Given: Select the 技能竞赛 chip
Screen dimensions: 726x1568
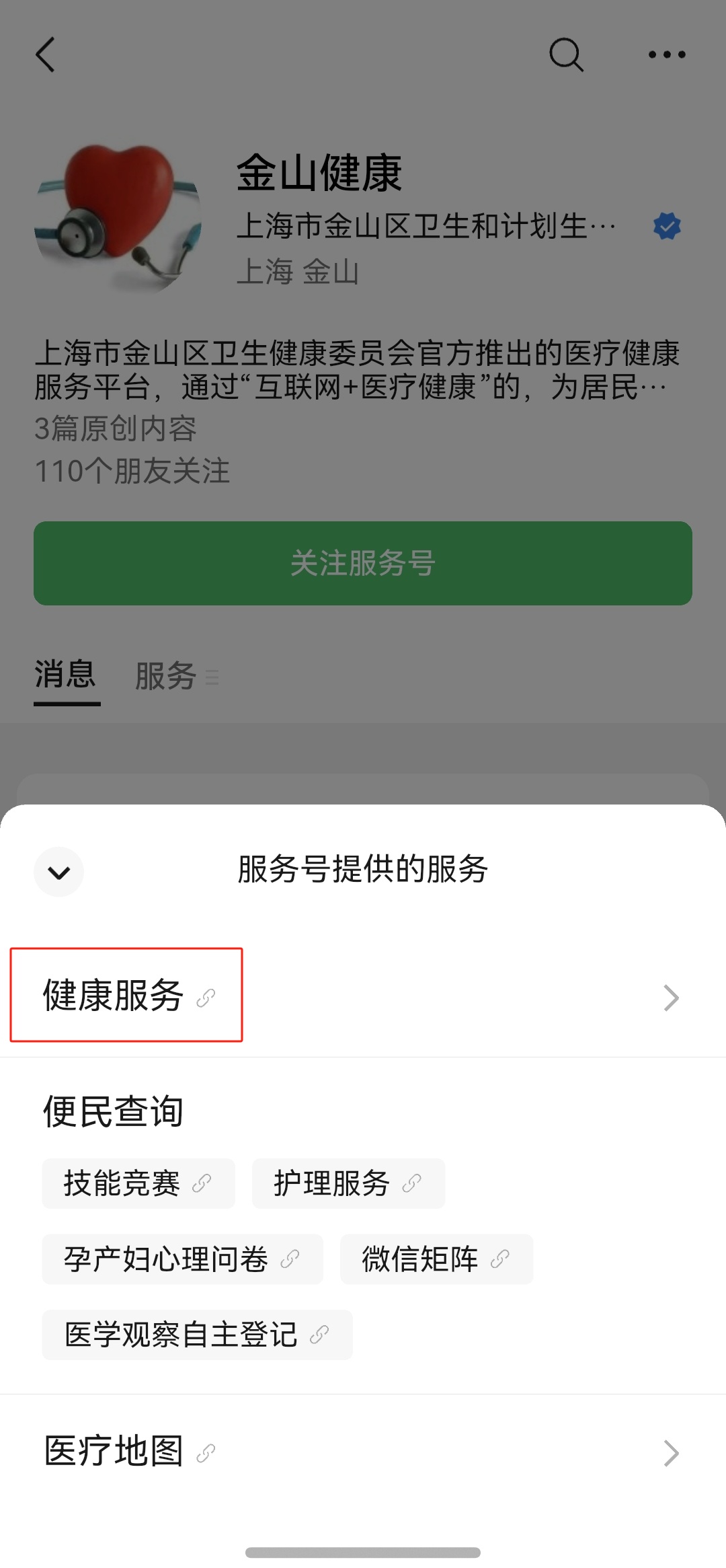Looking at the screenshot, I should pyautogui.click(x=138, y=1183).
